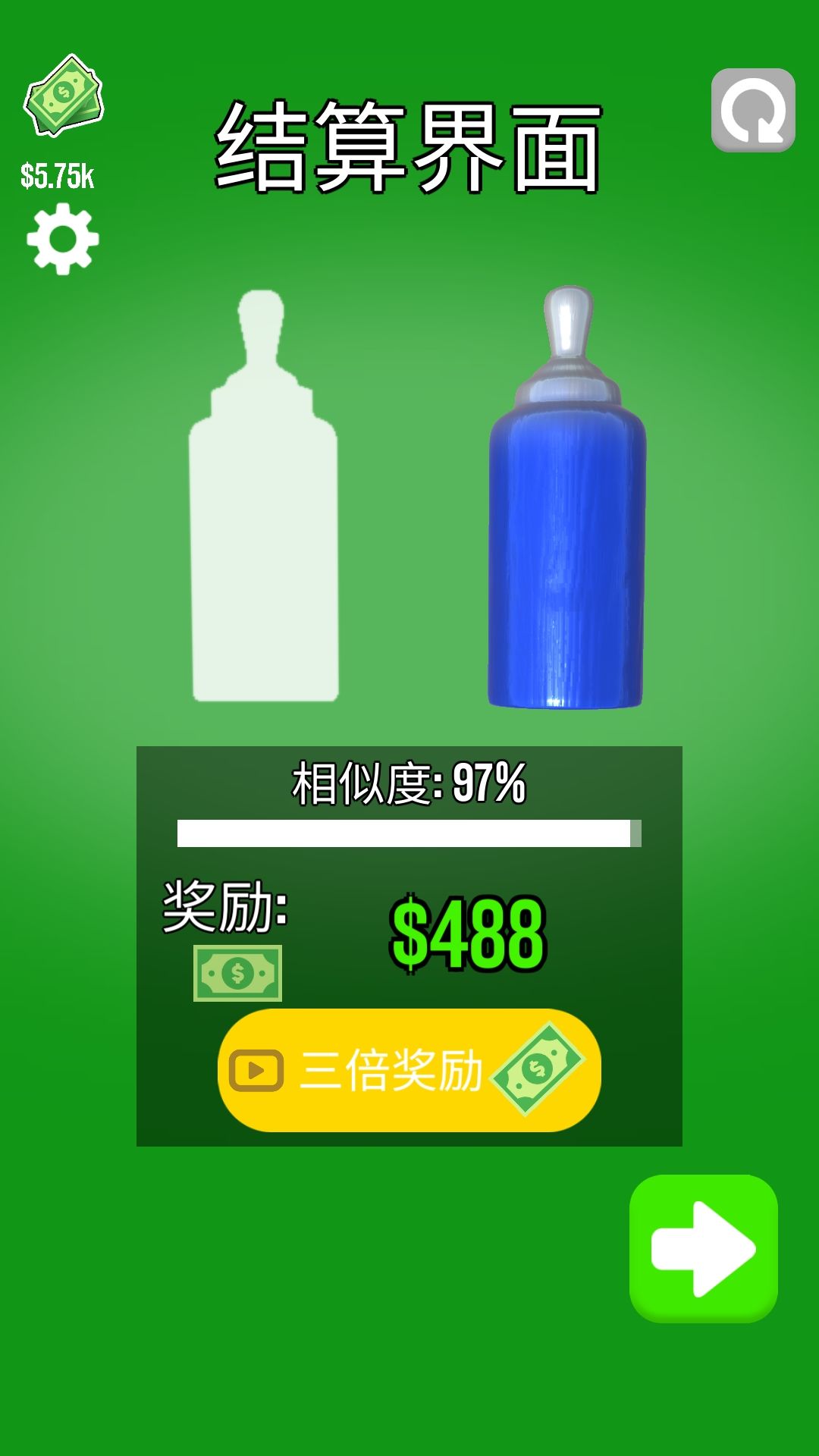The height and width of the screenshot is (1456, 819).
Task: Tap the YouTube play icon on the reward button
Action: click(x=258, y=1072)
